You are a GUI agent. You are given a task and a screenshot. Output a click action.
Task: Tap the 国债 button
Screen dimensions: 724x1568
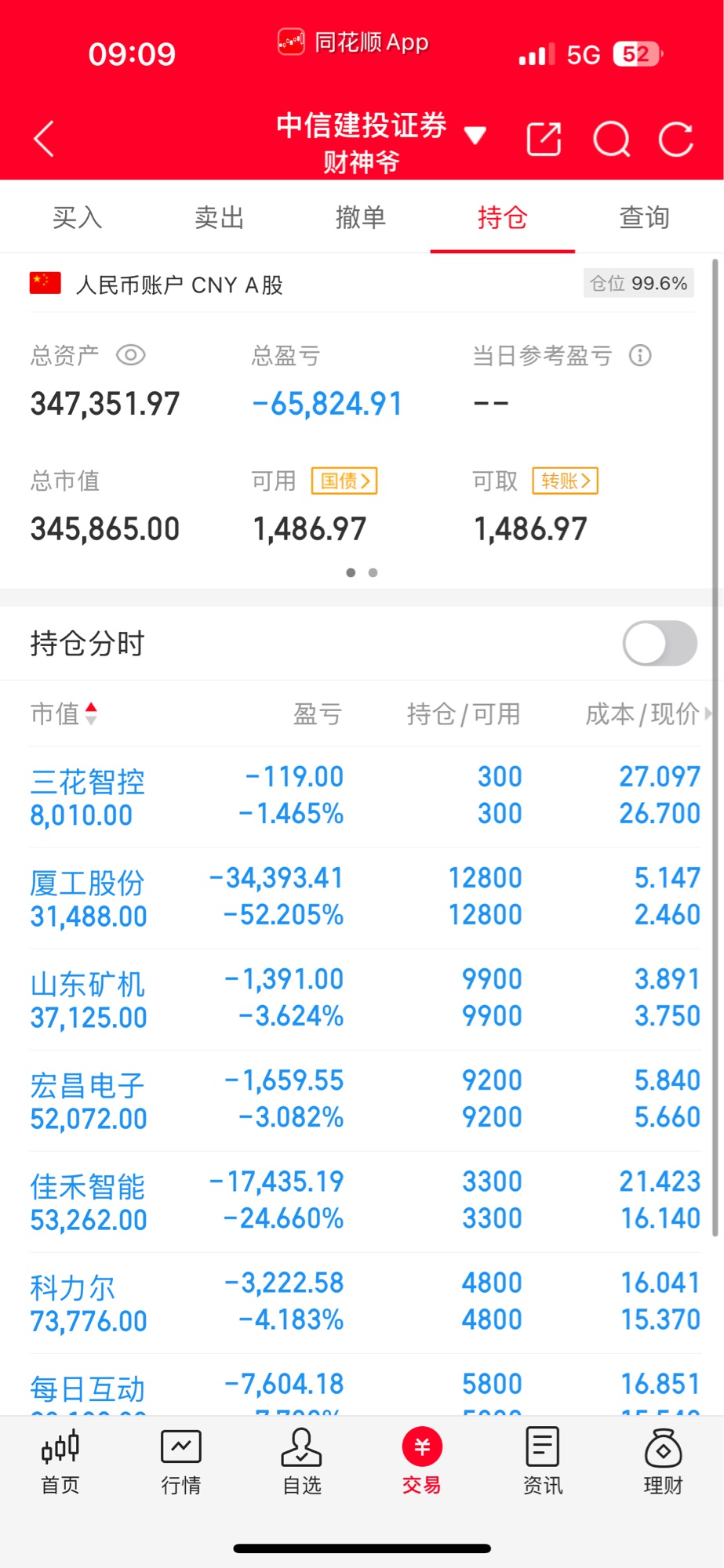click(344, 481)
